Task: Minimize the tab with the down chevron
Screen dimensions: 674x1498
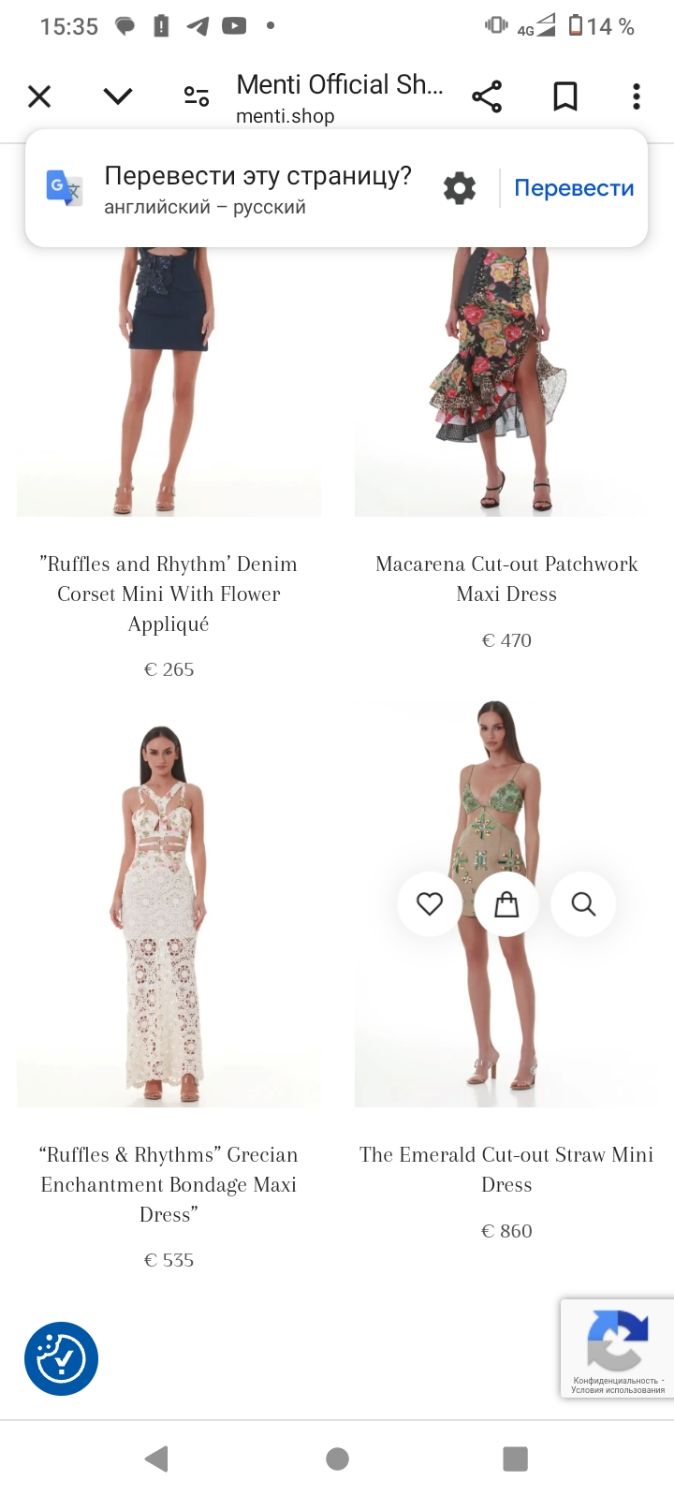Action: pos(118,96)
